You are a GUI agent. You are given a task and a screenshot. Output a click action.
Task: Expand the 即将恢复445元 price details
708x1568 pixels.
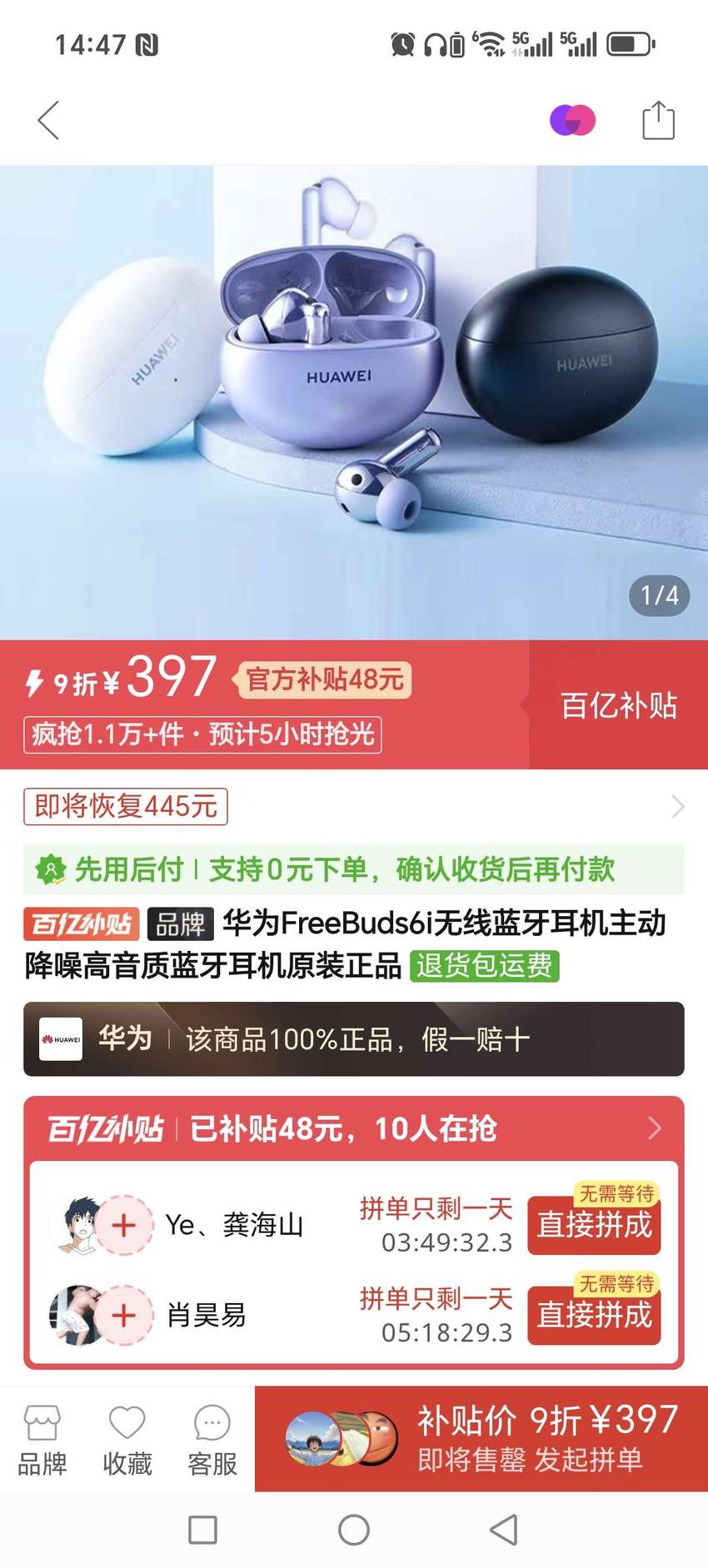pos(354,806)
